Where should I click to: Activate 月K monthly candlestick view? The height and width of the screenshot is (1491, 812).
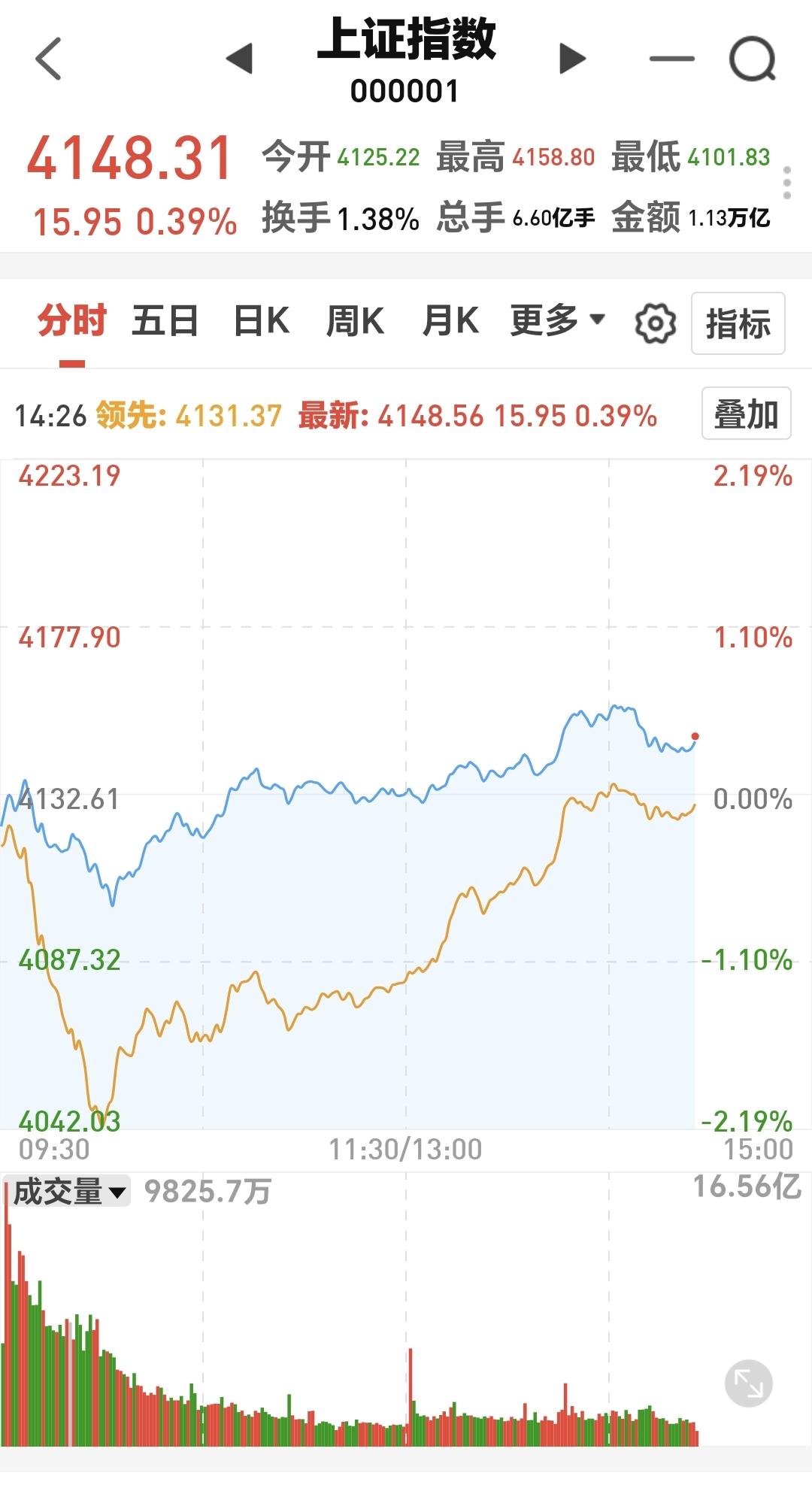pyautogui.click(x=452, y=320)
